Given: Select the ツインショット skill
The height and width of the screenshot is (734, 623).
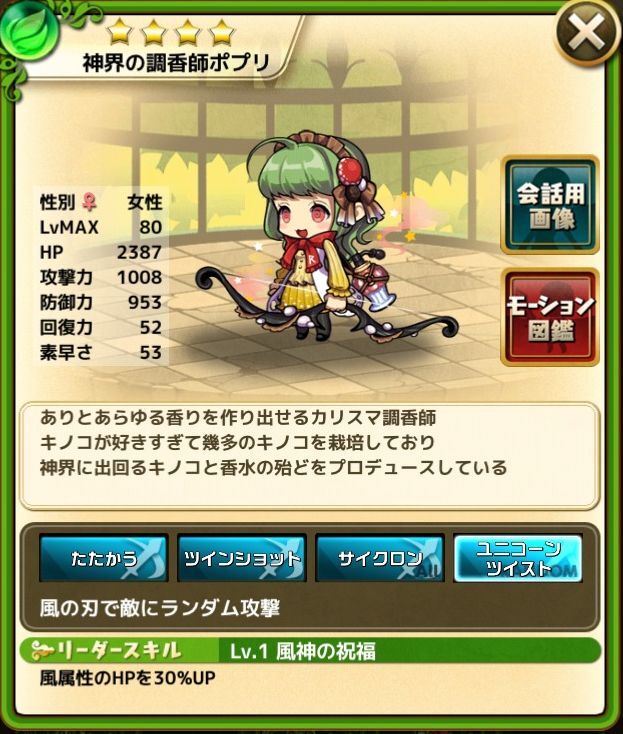Looking at the screenshot, I should [x=241, y=559].
